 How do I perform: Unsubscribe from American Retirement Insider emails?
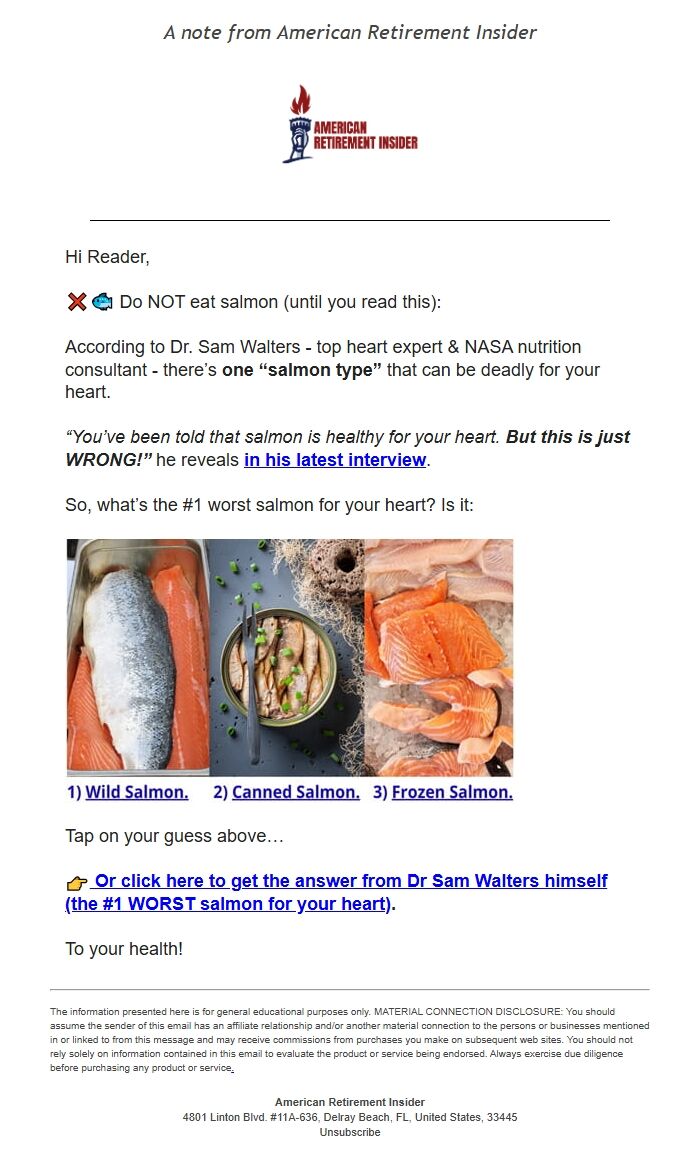pos(350,1133)
